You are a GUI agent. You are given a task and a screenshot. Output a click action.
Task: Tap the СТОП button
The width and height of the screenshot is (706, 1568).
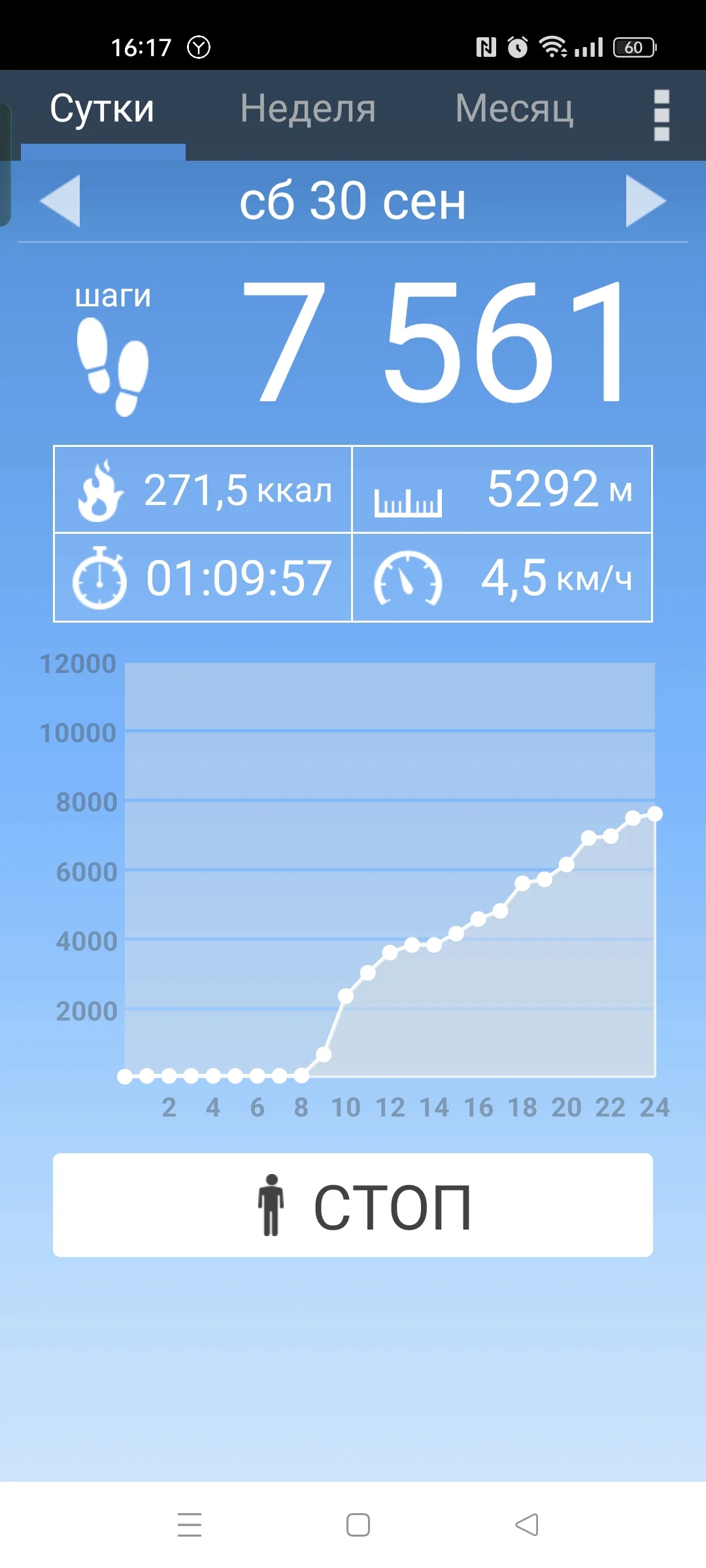(x=353, y=1205)
